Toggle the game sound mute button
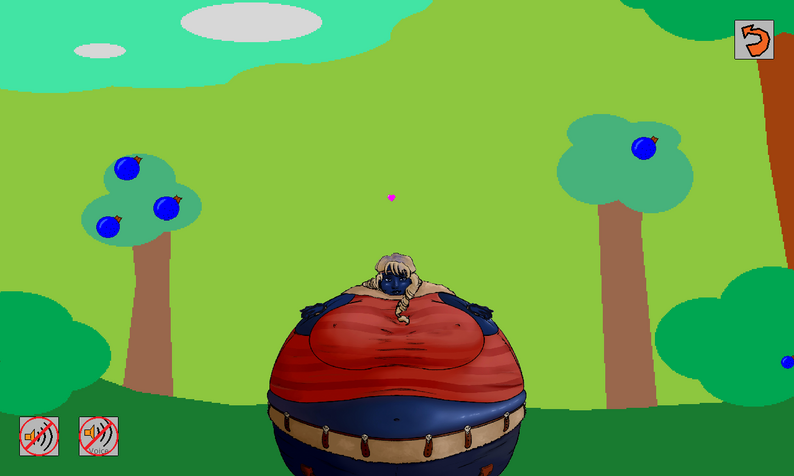The width and height of the screenshot is (794, 476). (x=39, y=436)
